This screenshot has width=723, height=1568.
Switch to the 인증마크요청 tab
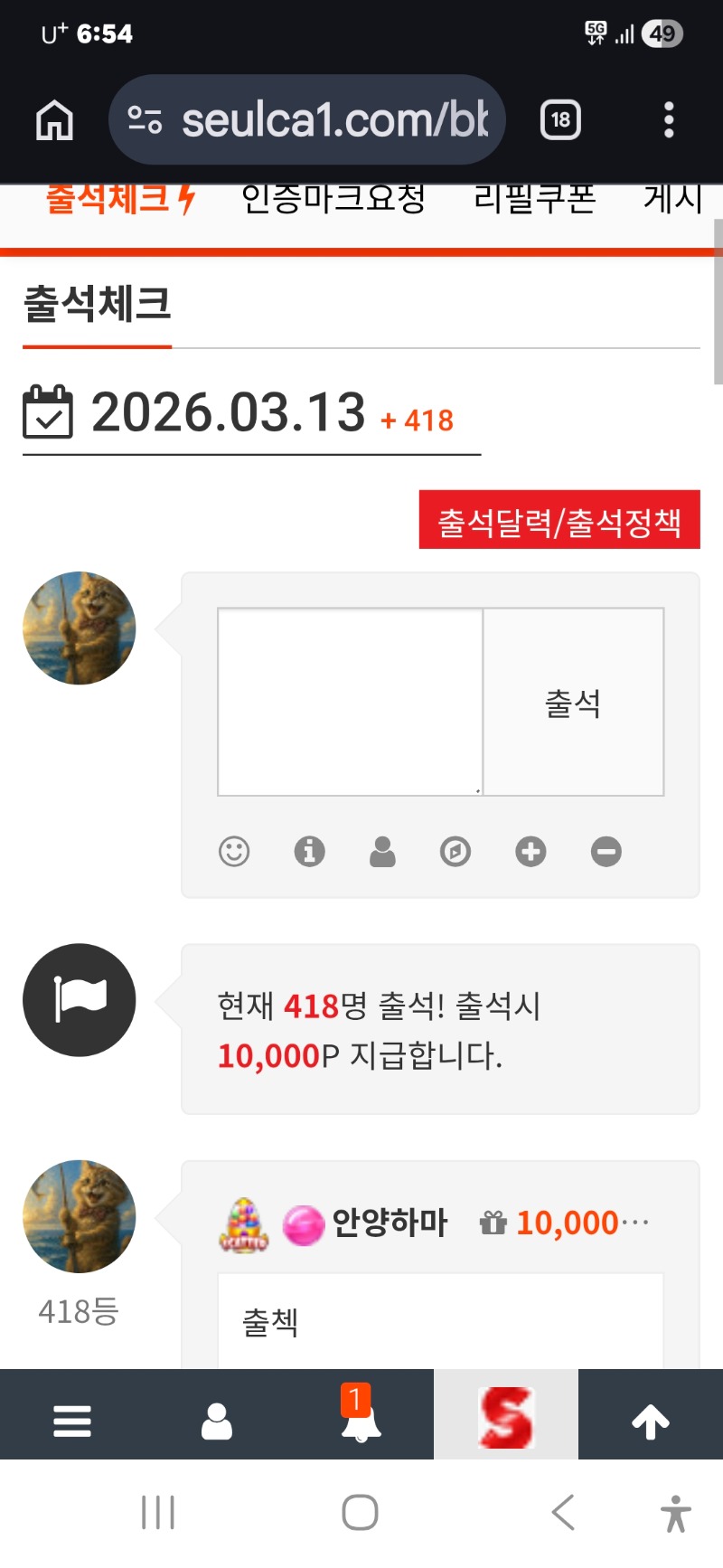click(333, 199)
